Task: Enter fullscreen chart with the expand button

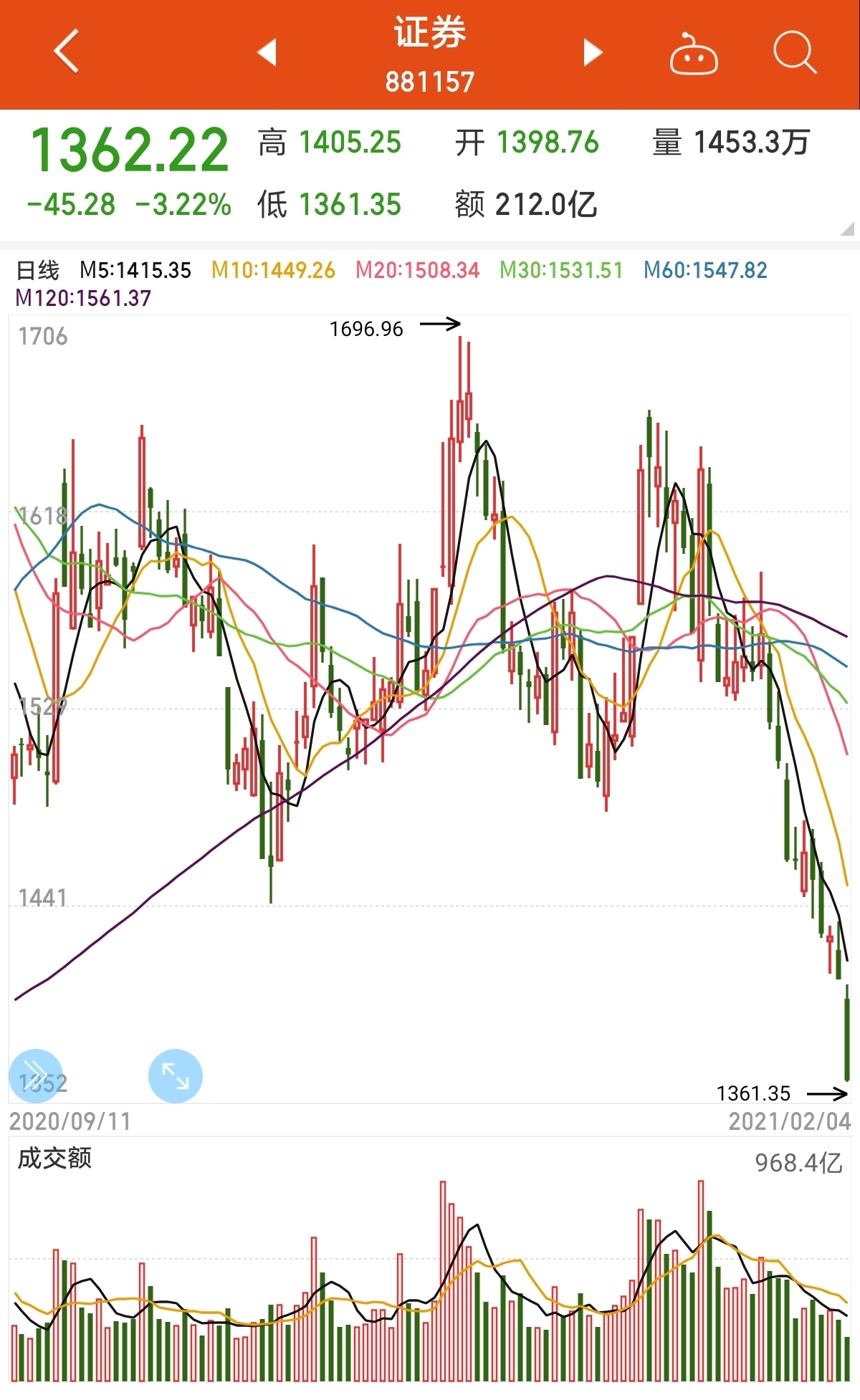Action: tap(176, 1076)
